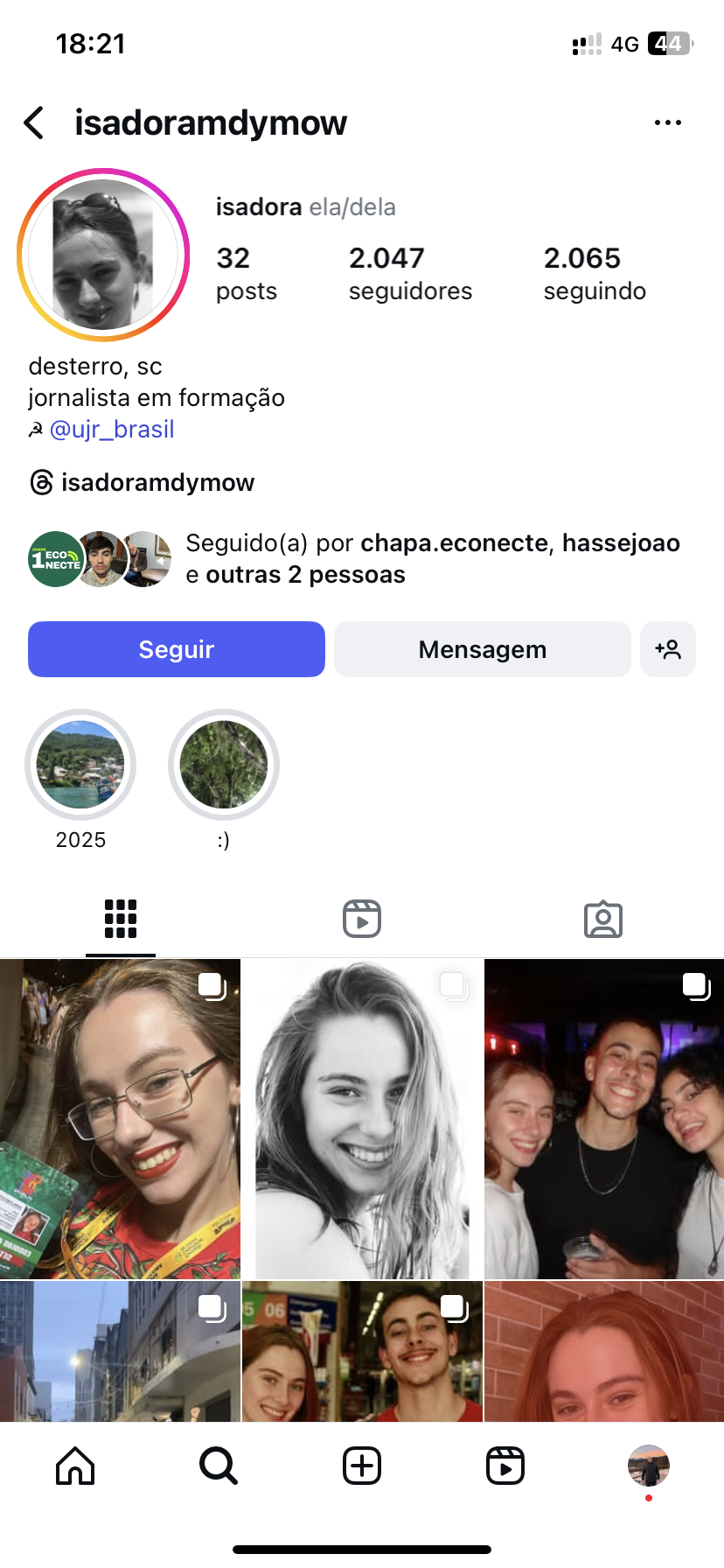Open the :) story highlight

[x=224, y=765]
